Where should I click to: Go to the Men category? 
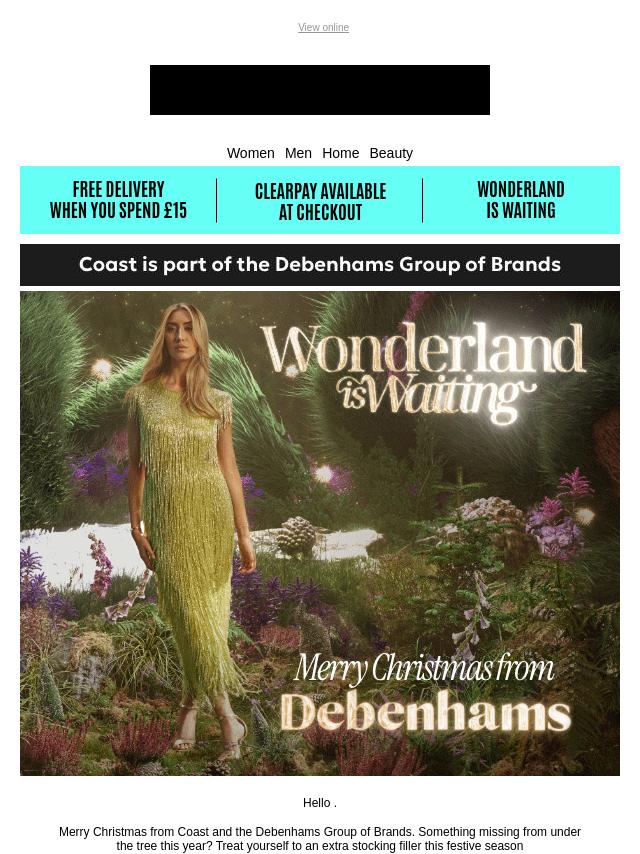[x=298, y=153]
